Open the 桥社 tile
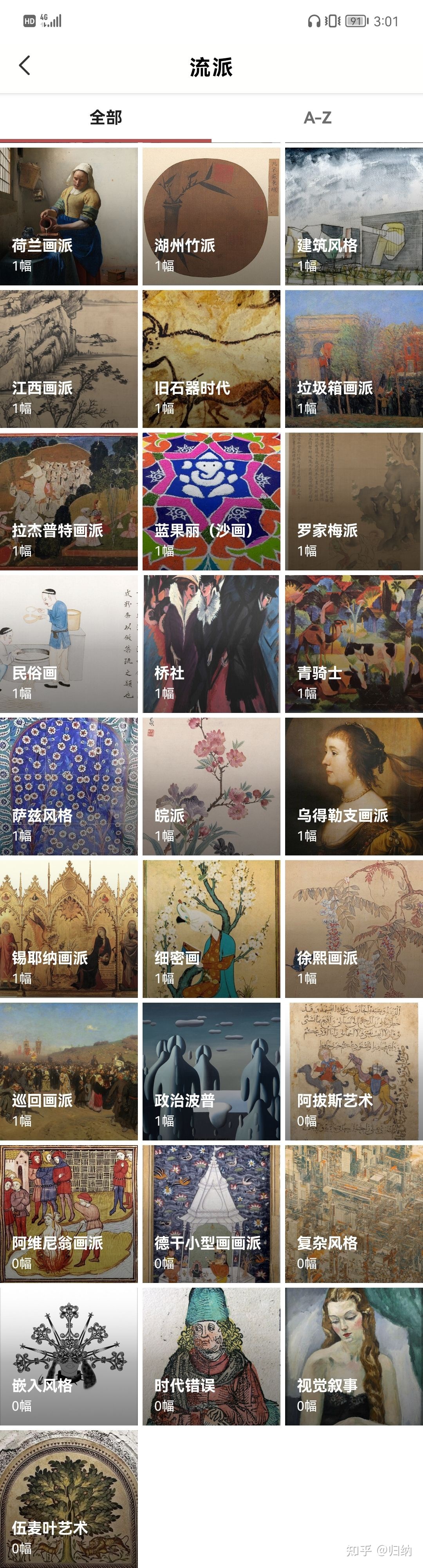 211,643
